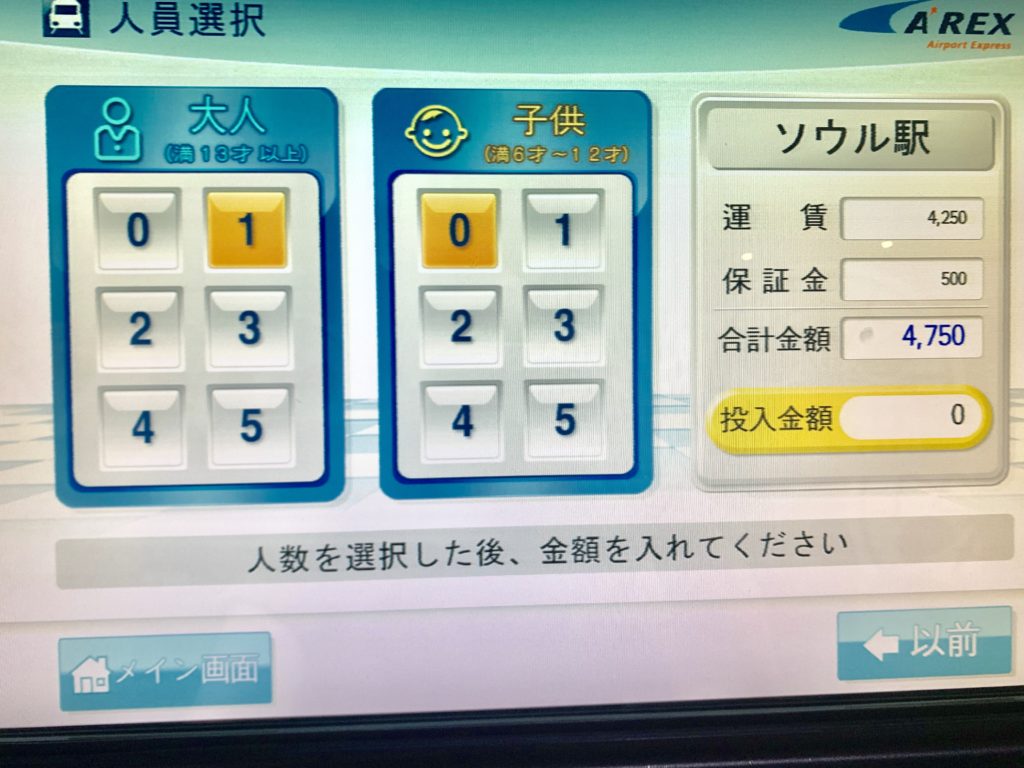This screenshot has height=768, width=1024.
Task: Set adult count to 5
Action: click(250, 427)
